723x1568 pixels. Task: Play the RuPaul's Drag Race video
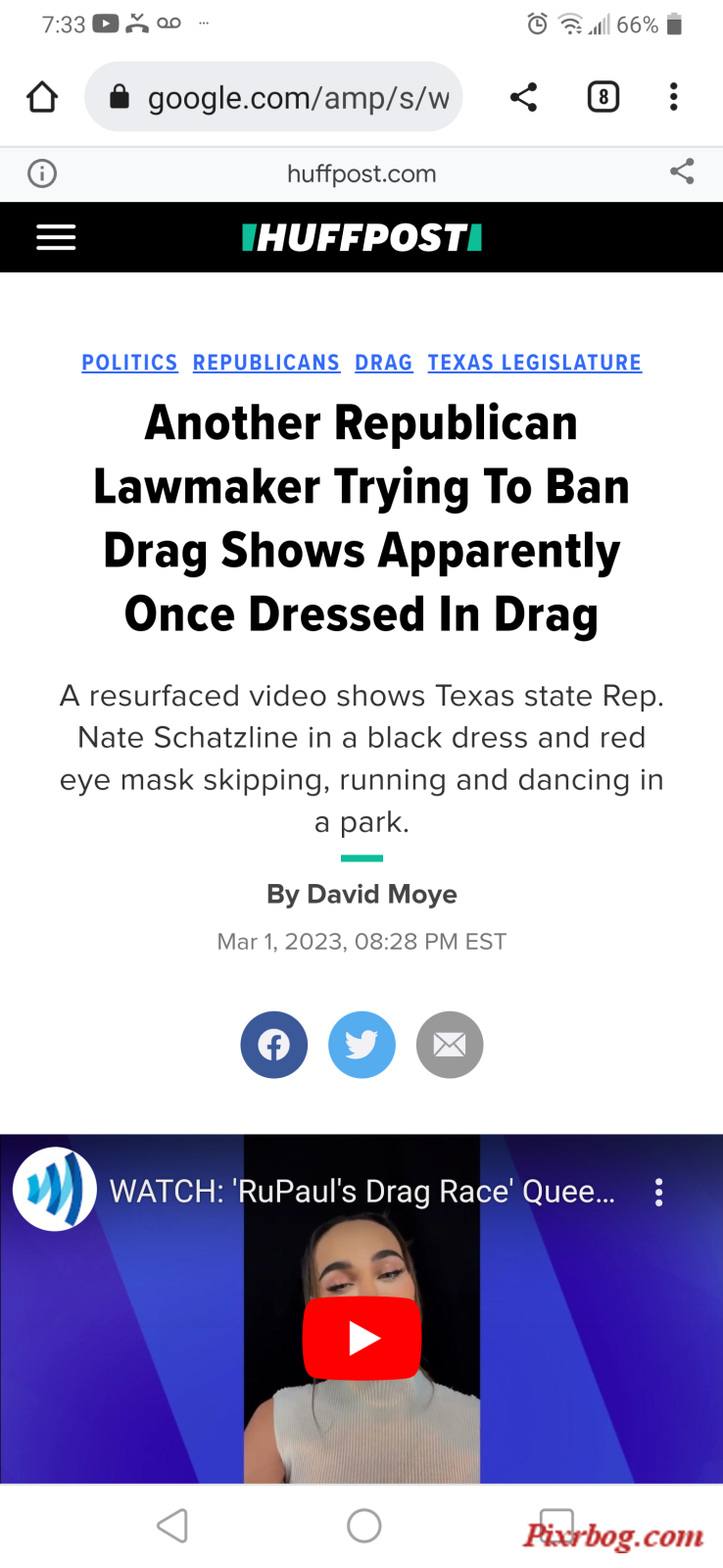tap(361, 1338)
